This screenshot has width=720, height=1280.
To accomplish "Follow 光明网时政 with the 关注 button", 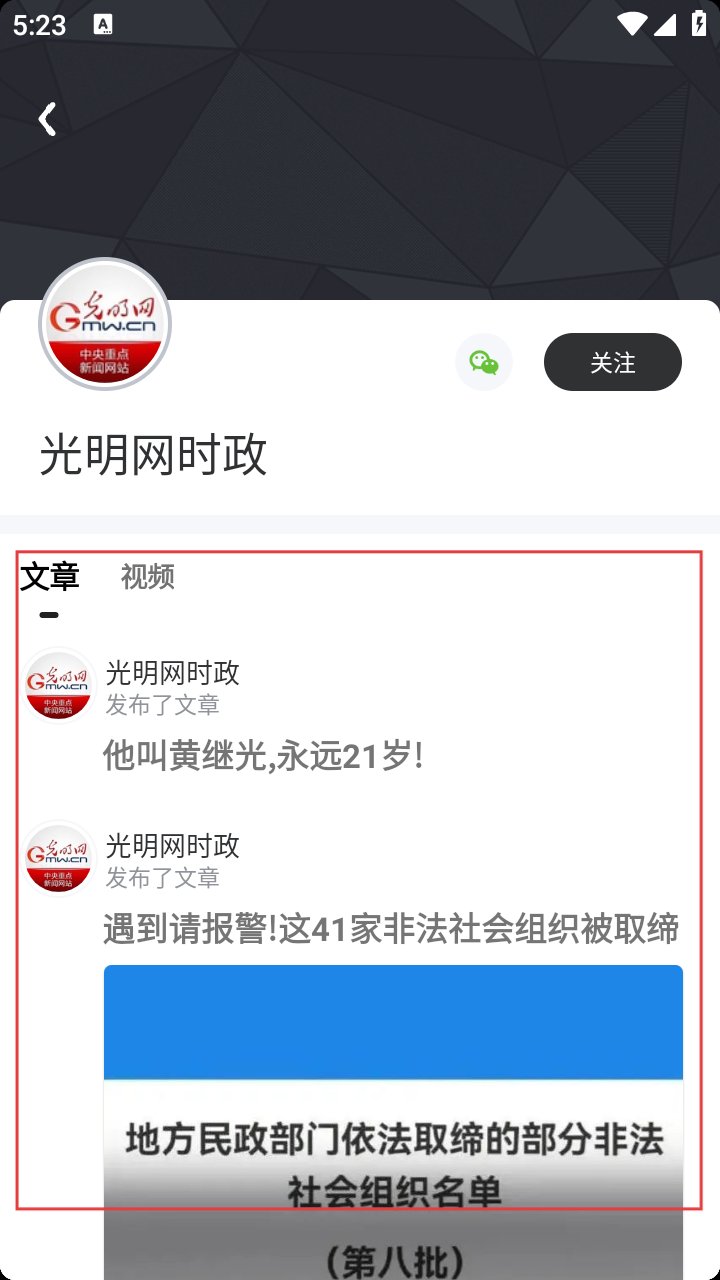I will 612,362.
